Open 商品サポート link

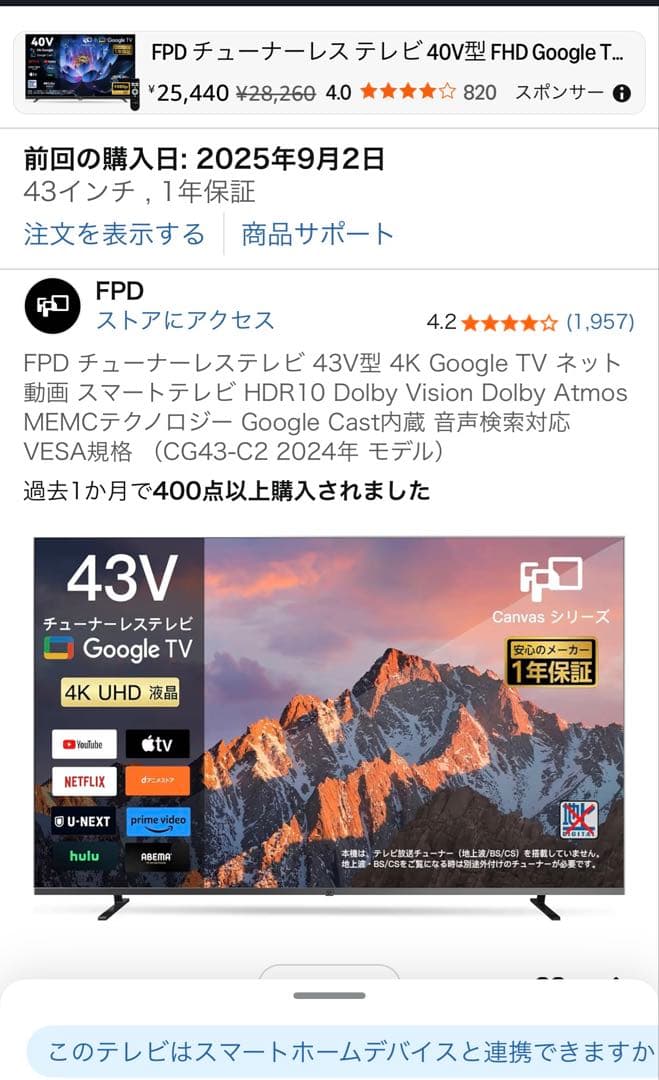(x=318, y=234)
